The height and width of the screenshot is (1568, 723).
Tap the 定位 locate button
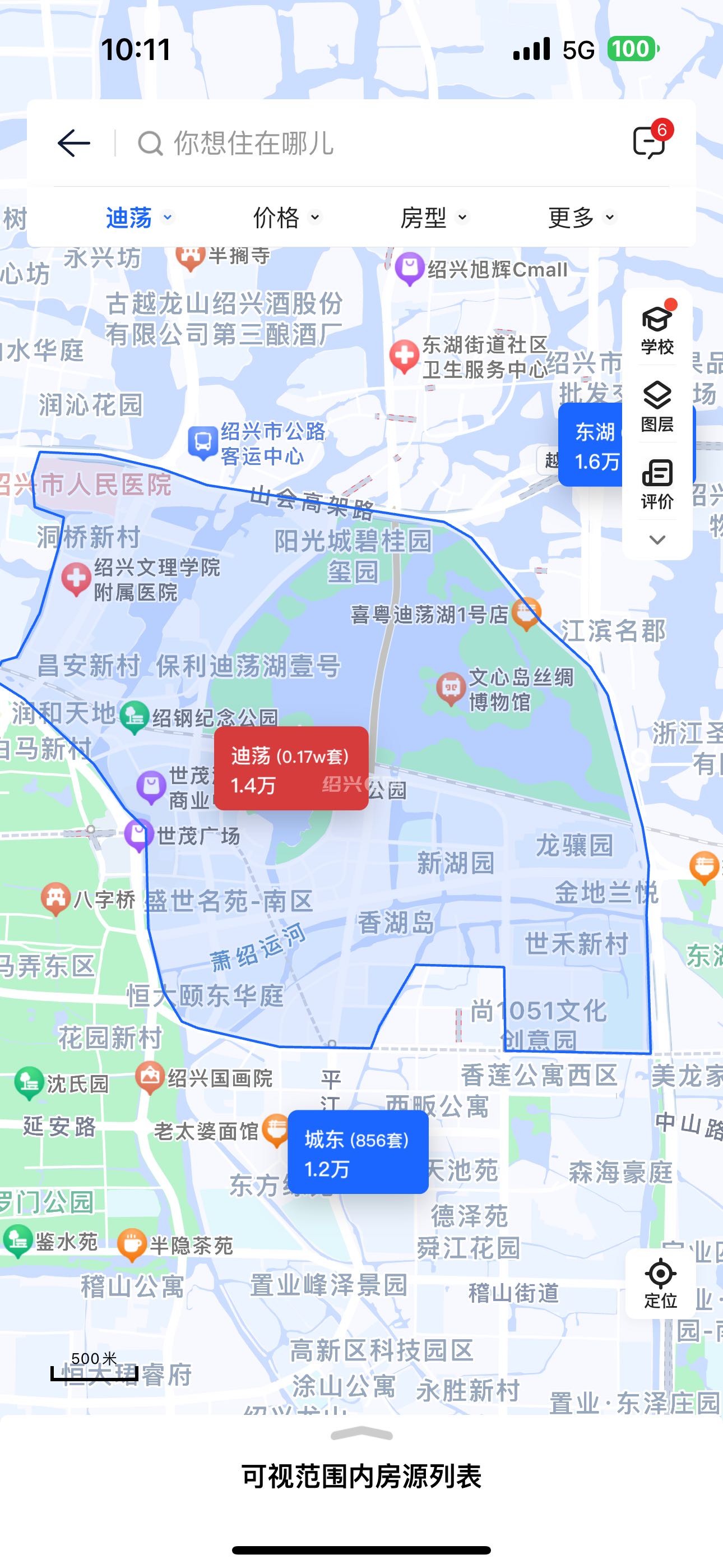coord(660,1284)
